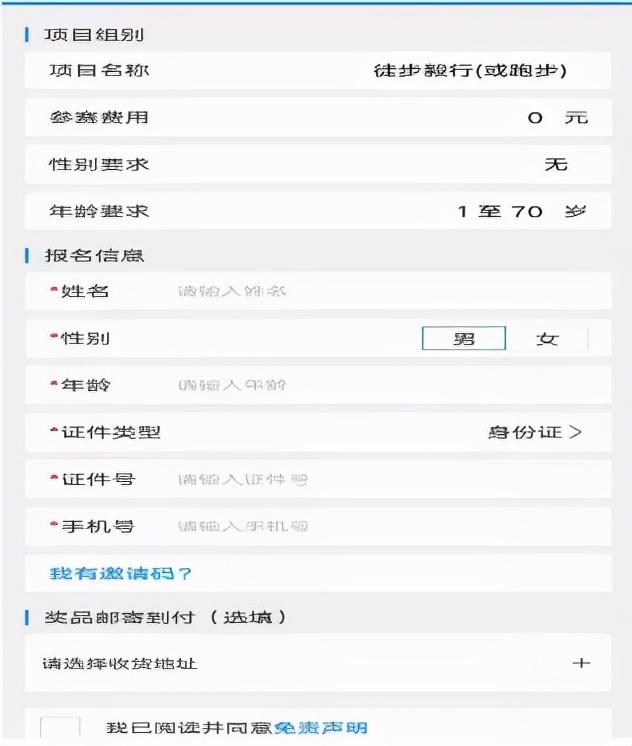Select 男 as gender
This screenshot has width=632, height=746.
pyautogui.click(x=463, y=339)
